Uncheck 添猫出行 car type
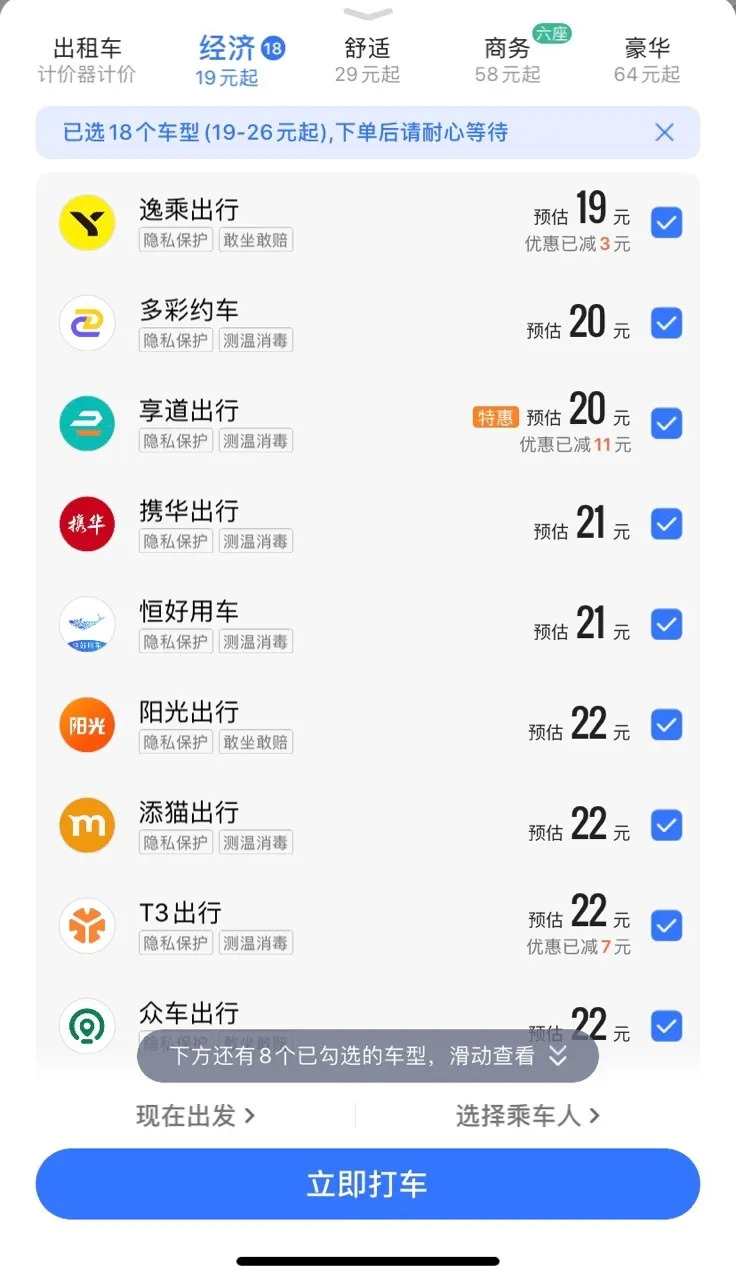The image size is (736, 1280). click(x=667, y=826)
